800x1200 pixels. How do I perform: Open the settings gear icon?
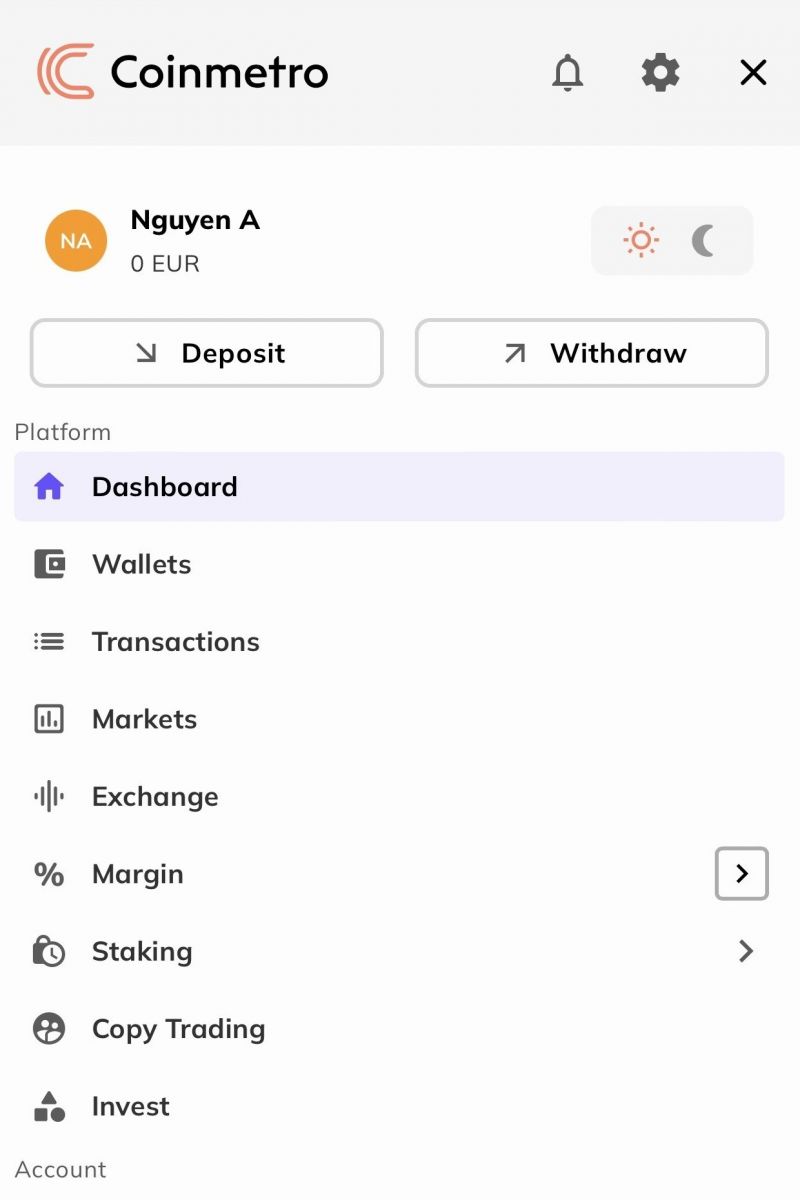(660, 72)
